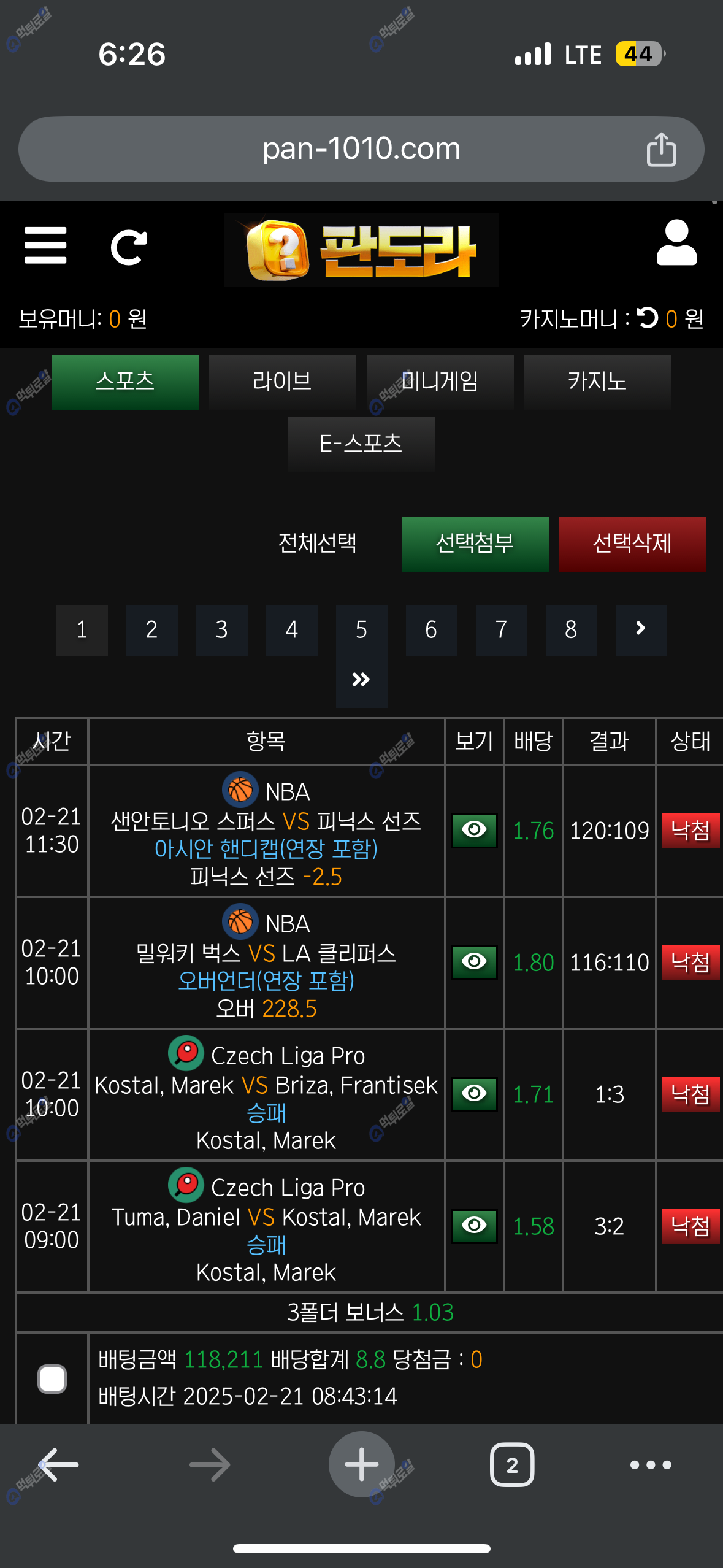The image size is (723, 1568).
Task: Open the 미니게임 tab
Action: click(440, 382)
